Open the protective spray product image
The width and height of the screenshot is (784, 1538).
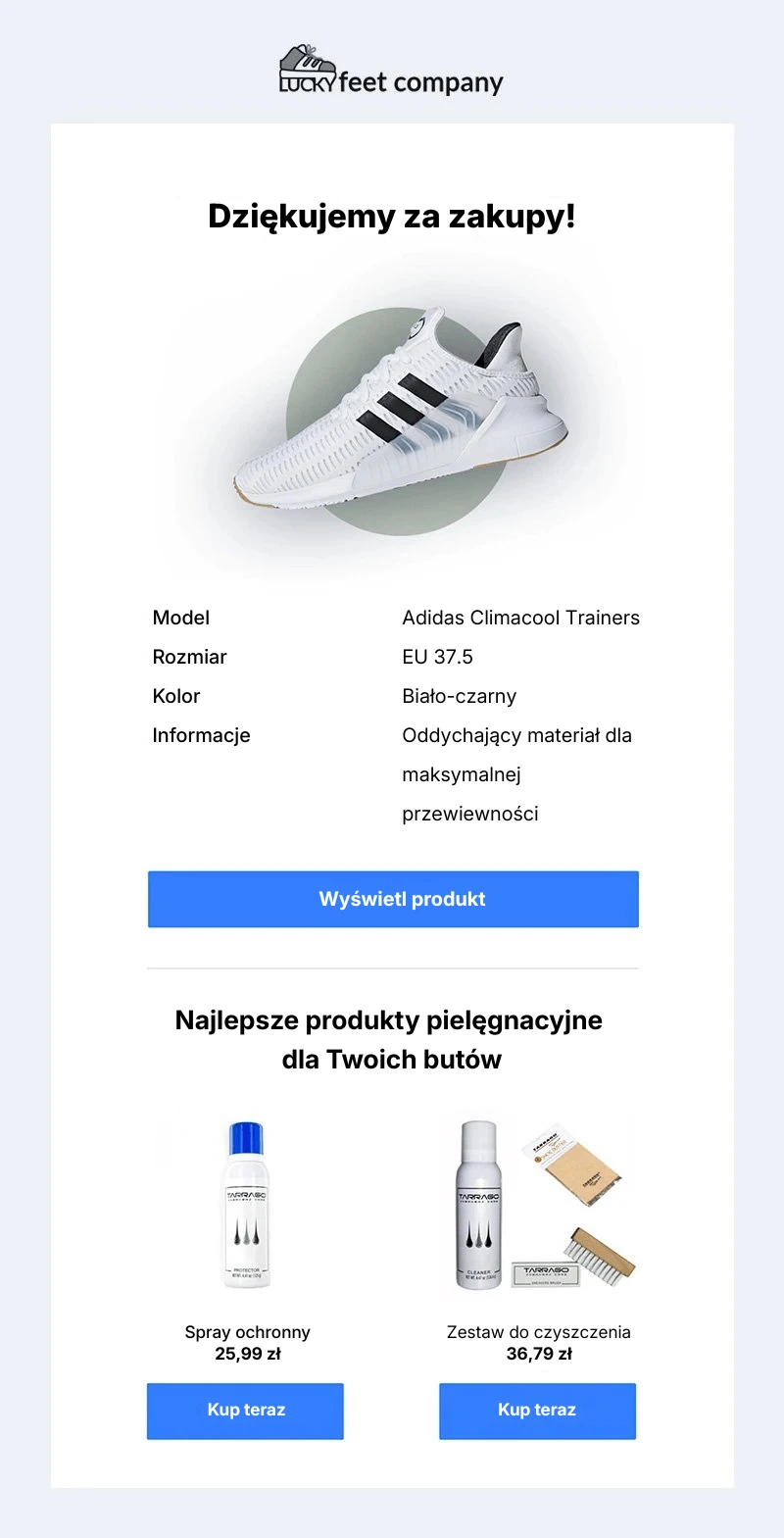click(245, 1206)
